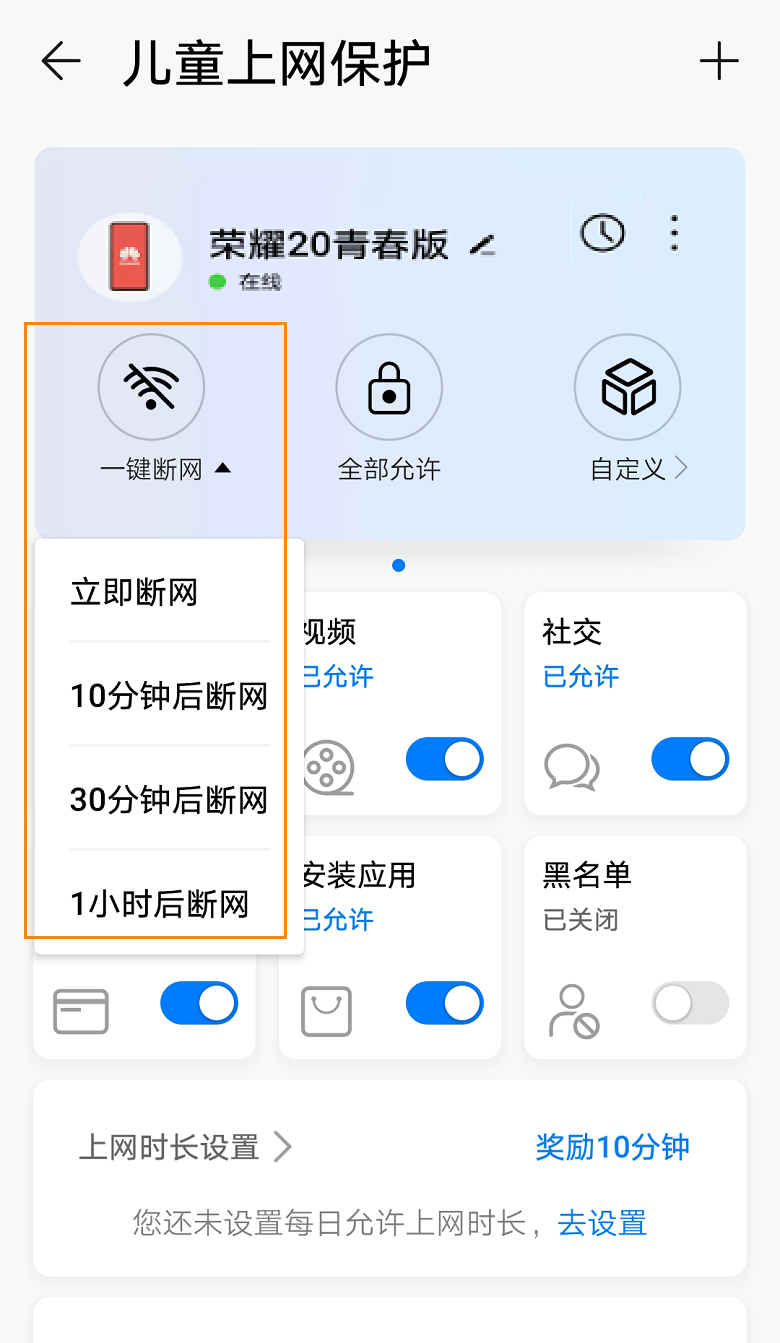Go back from 儿童上网保护
Screen dimensions: 780x1343
coord(60,63)
